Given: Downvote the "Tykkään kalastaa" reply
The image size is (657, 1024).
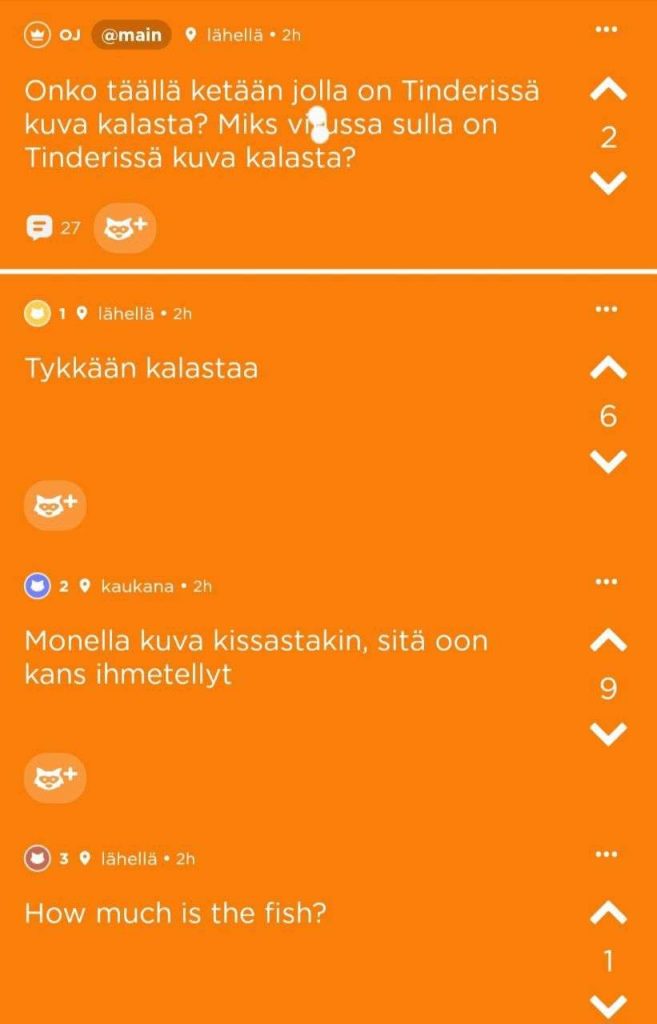Looking at the screenshot, I should coord(608,460).
